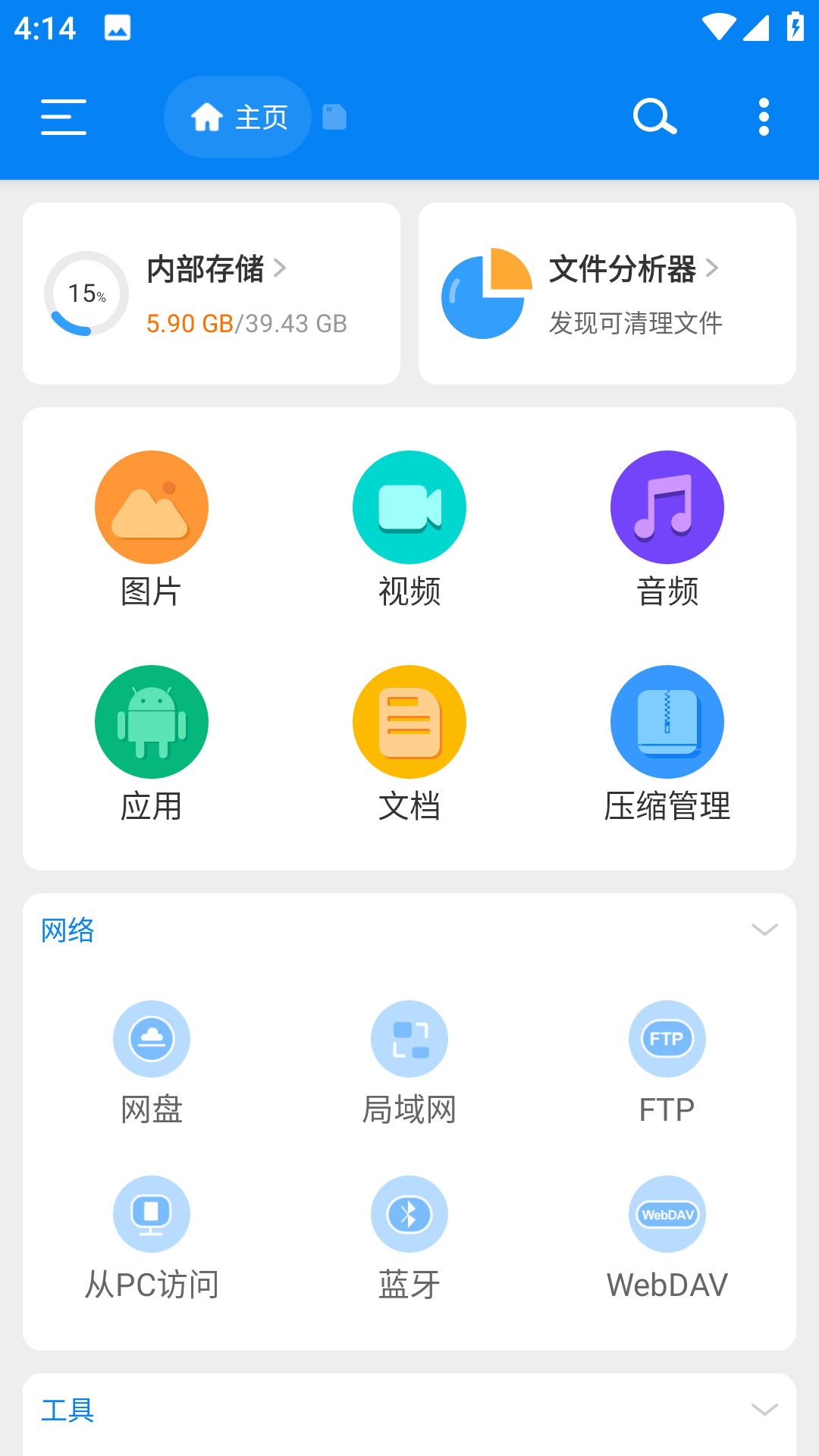
Task: Open the search function
Action: (x=654, y=117)
